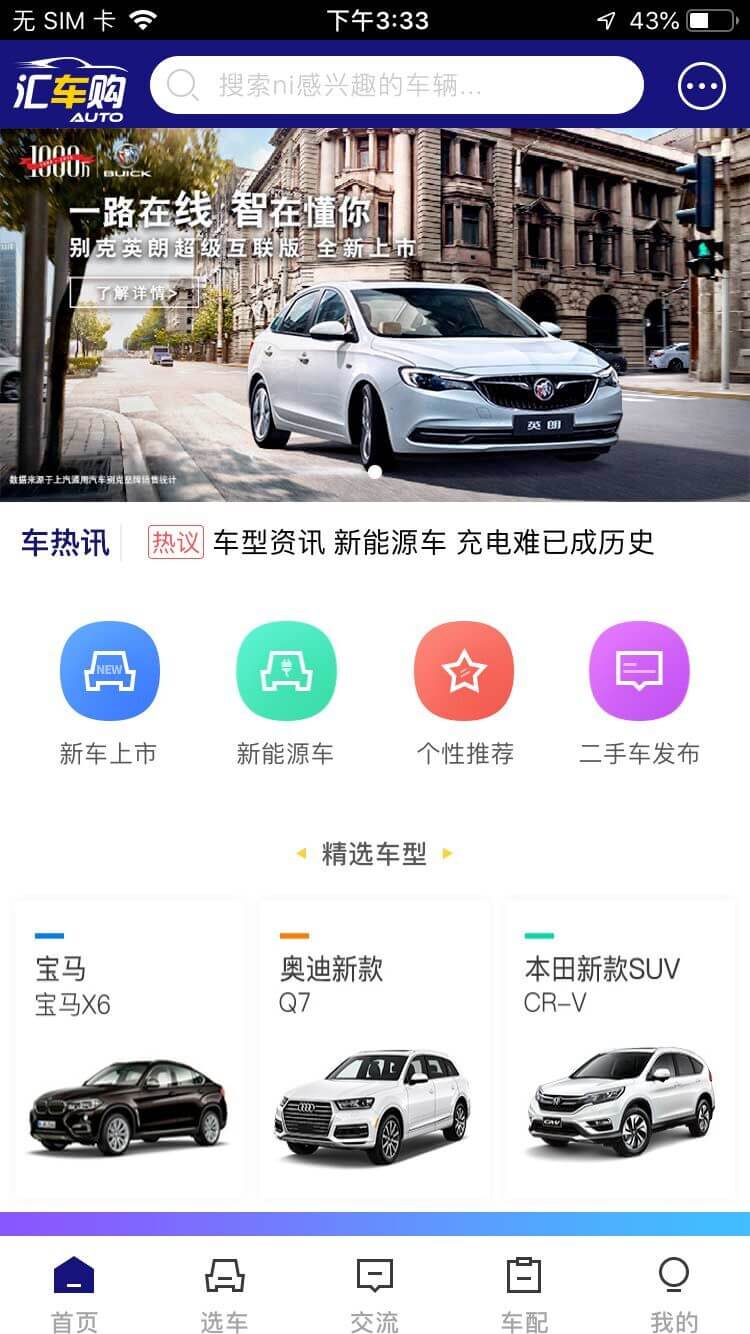
Task: Open the Buick 了解详情 banner
Action: 135,293
